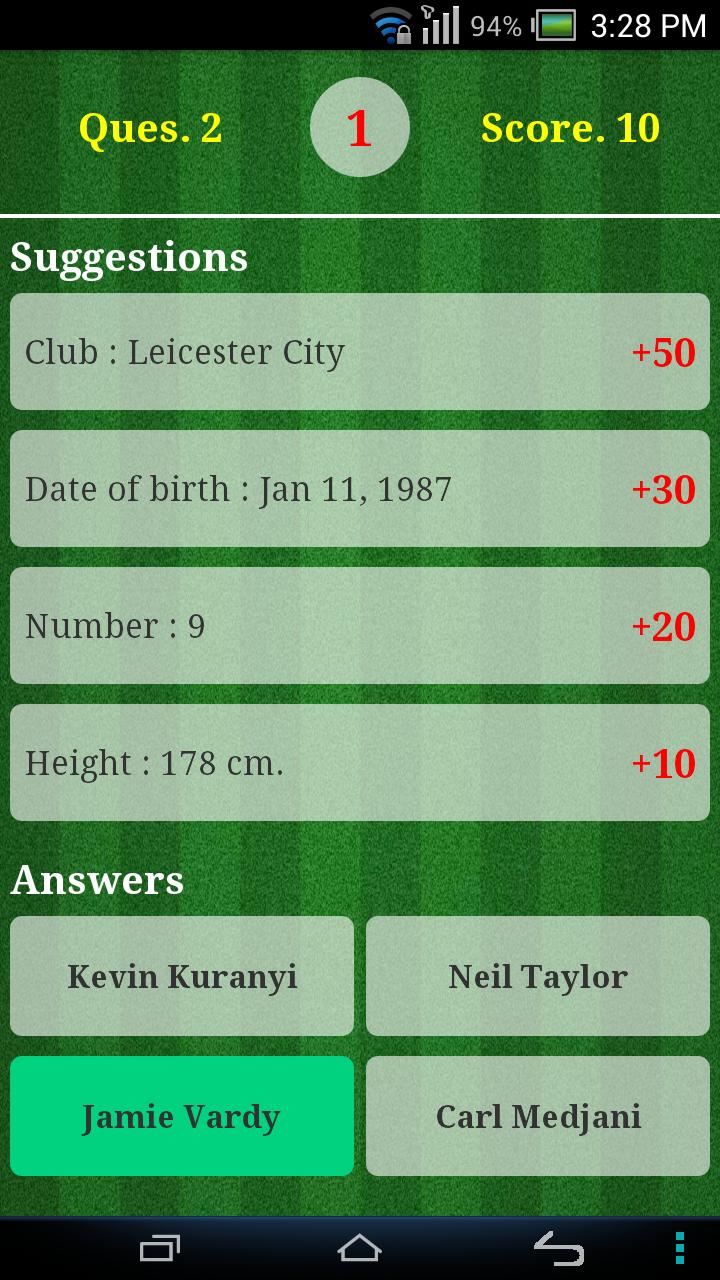This screenshot has height=1280, width=720.
Task: Select answer Jamie Vardy
Action: [x=182, y=1116]
